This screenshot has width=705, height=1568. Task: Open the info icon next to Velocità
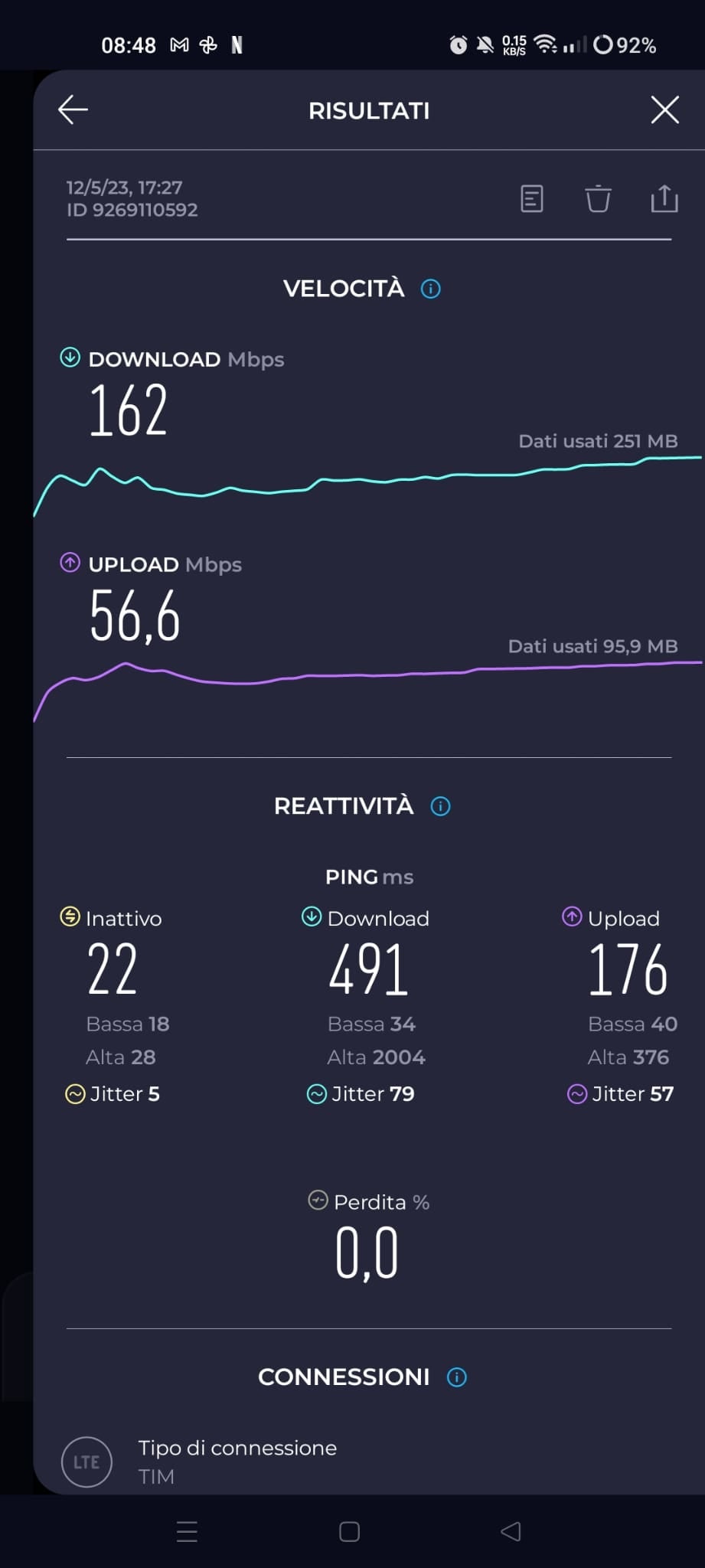click(431, 289)
